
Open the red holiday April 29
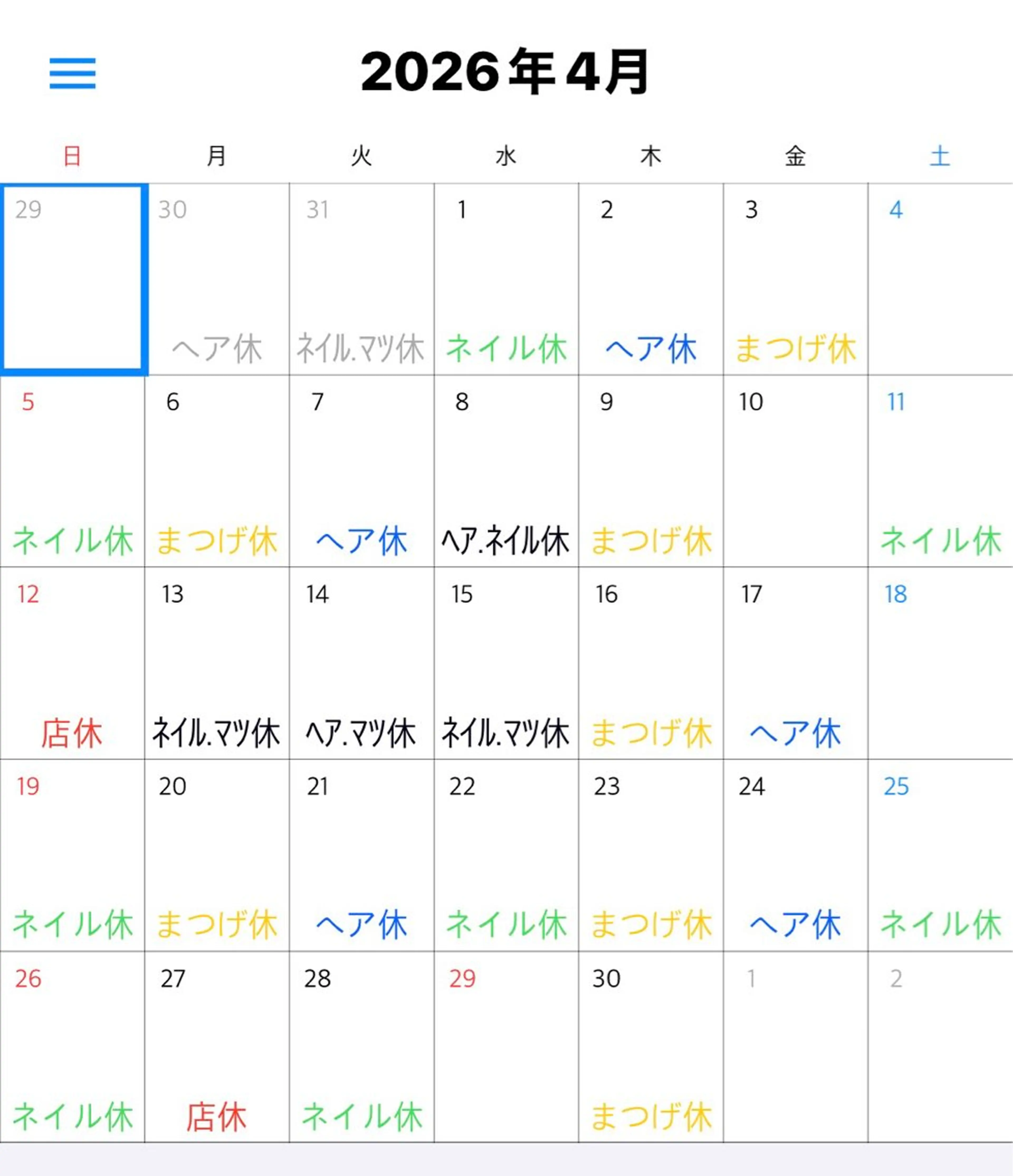point(506,1047)
